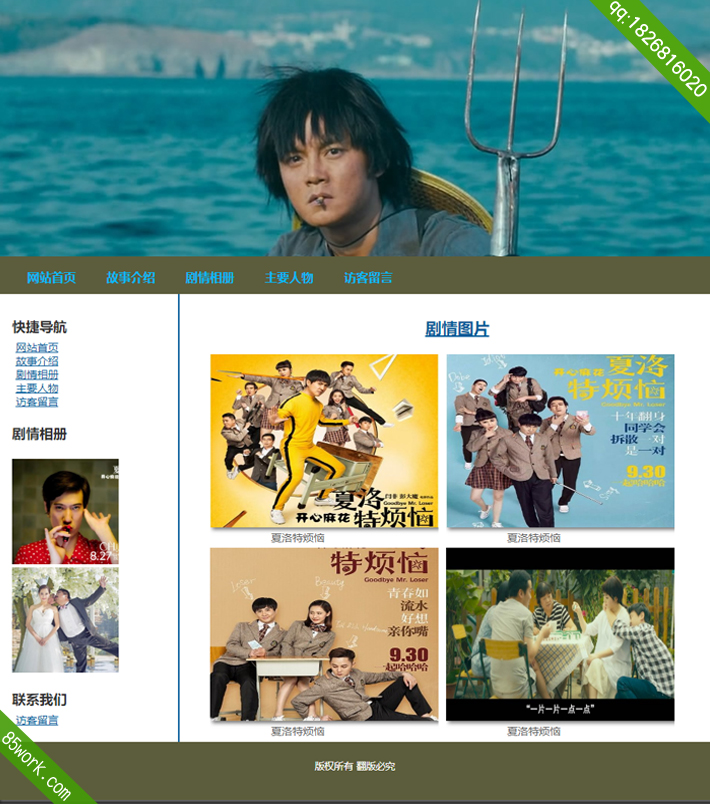Open 网站首页 in the top navigation bar
The image size is (710, 804).
[x=51, y=278]
